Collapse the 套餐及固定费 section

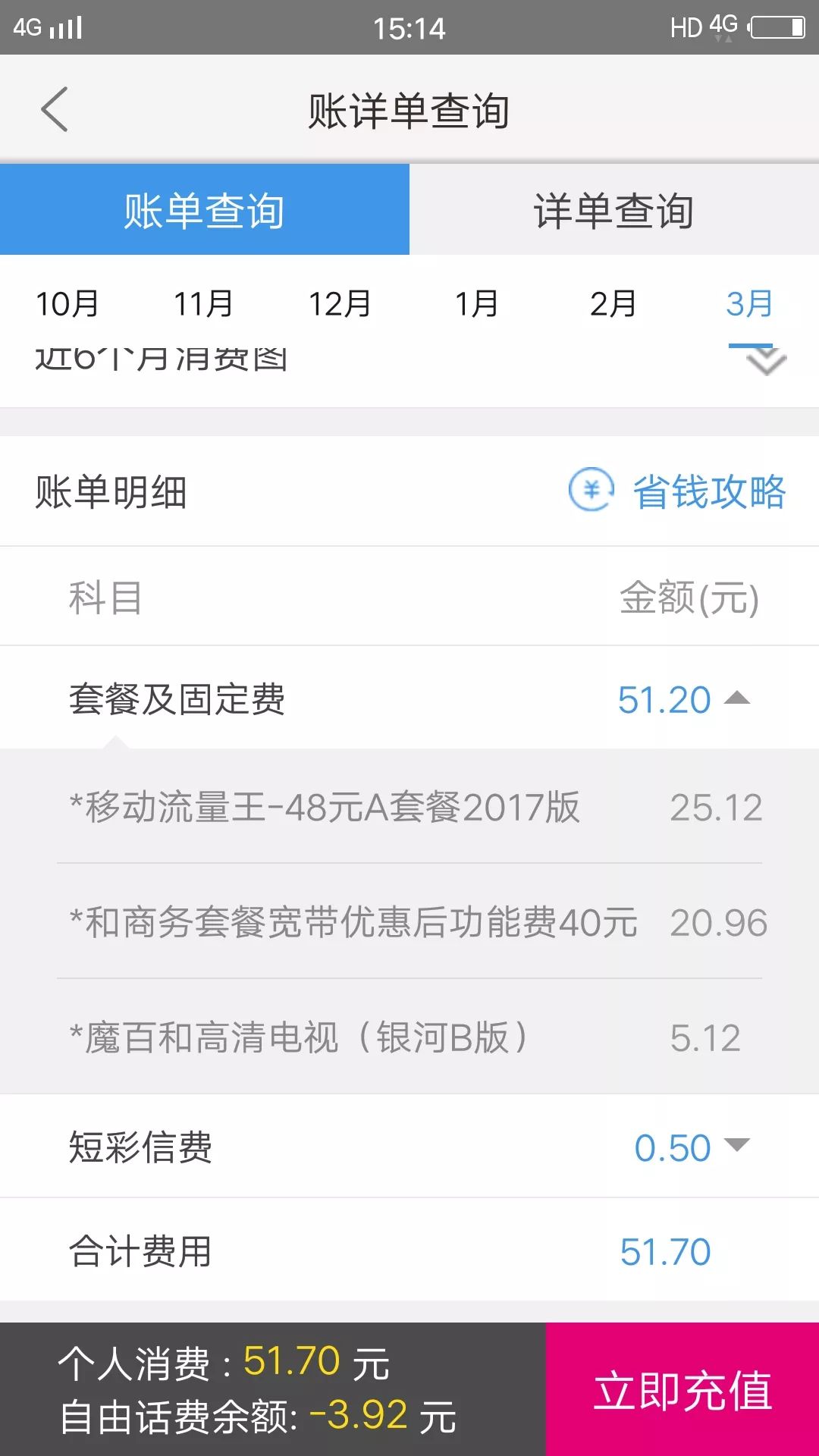[736, 698]
